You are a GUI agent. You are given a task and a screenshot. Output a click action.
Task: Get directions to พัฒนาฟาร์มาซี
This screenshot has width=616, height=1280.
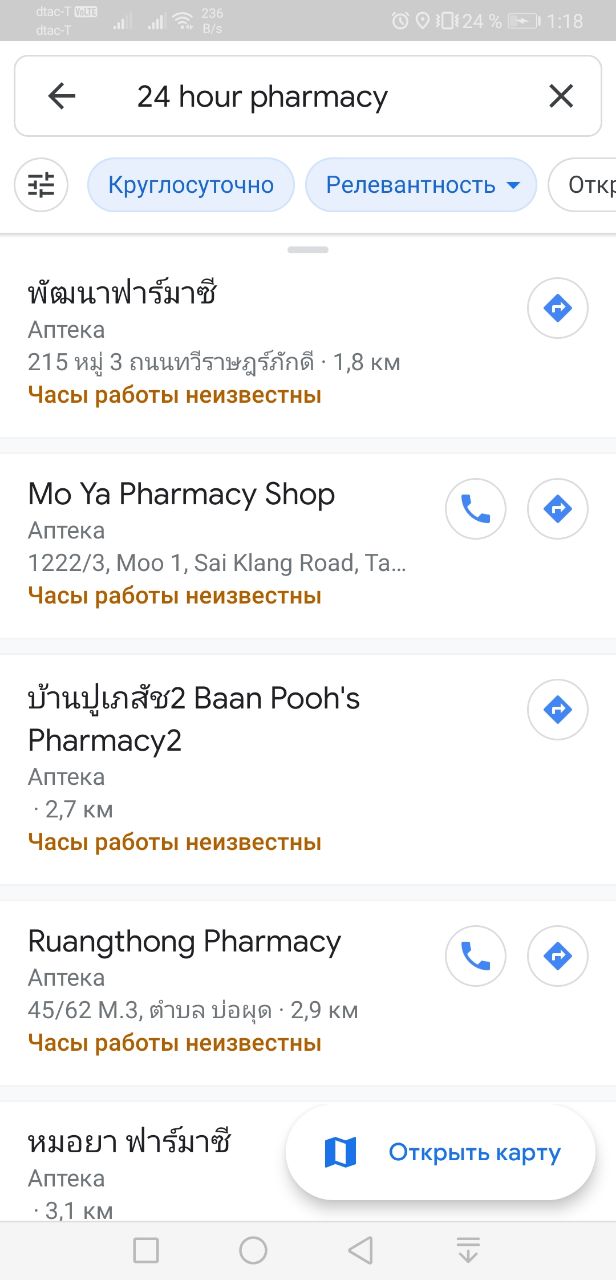(x=557, y=308)
